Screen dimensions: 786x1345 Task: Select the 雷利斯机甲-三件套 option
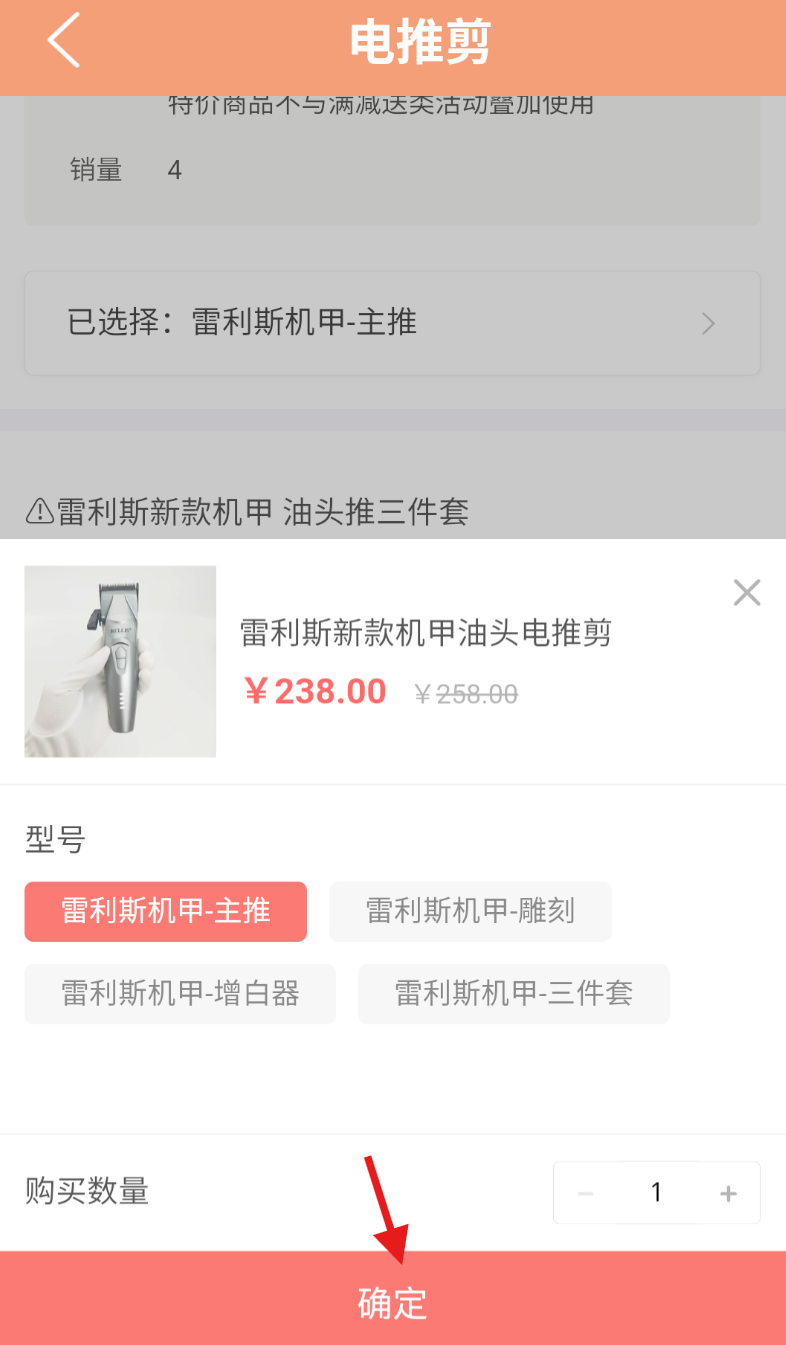click(x=514, y=993)
